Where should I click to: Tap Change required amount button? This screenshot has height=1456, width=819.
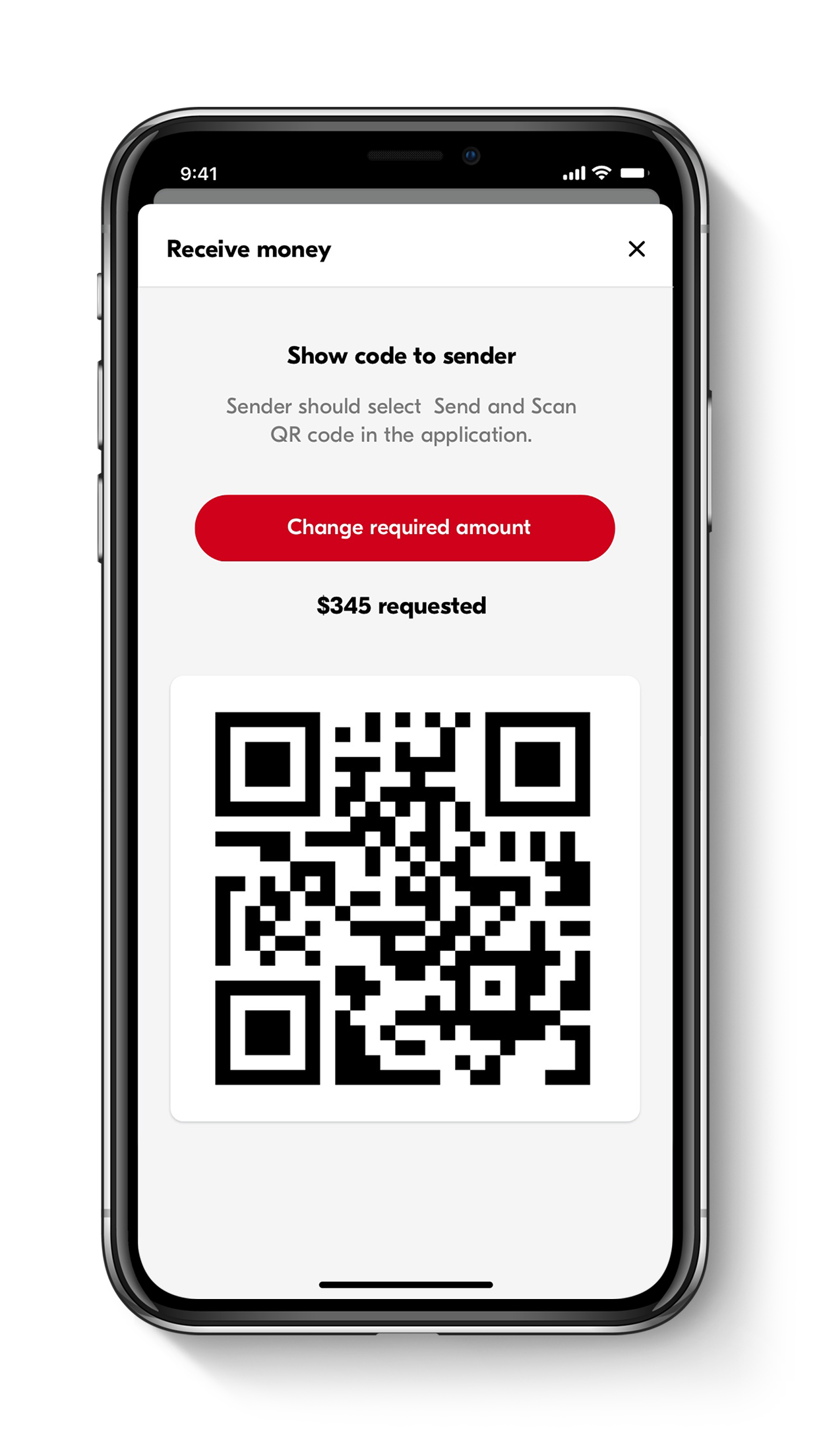click(404, 528)
